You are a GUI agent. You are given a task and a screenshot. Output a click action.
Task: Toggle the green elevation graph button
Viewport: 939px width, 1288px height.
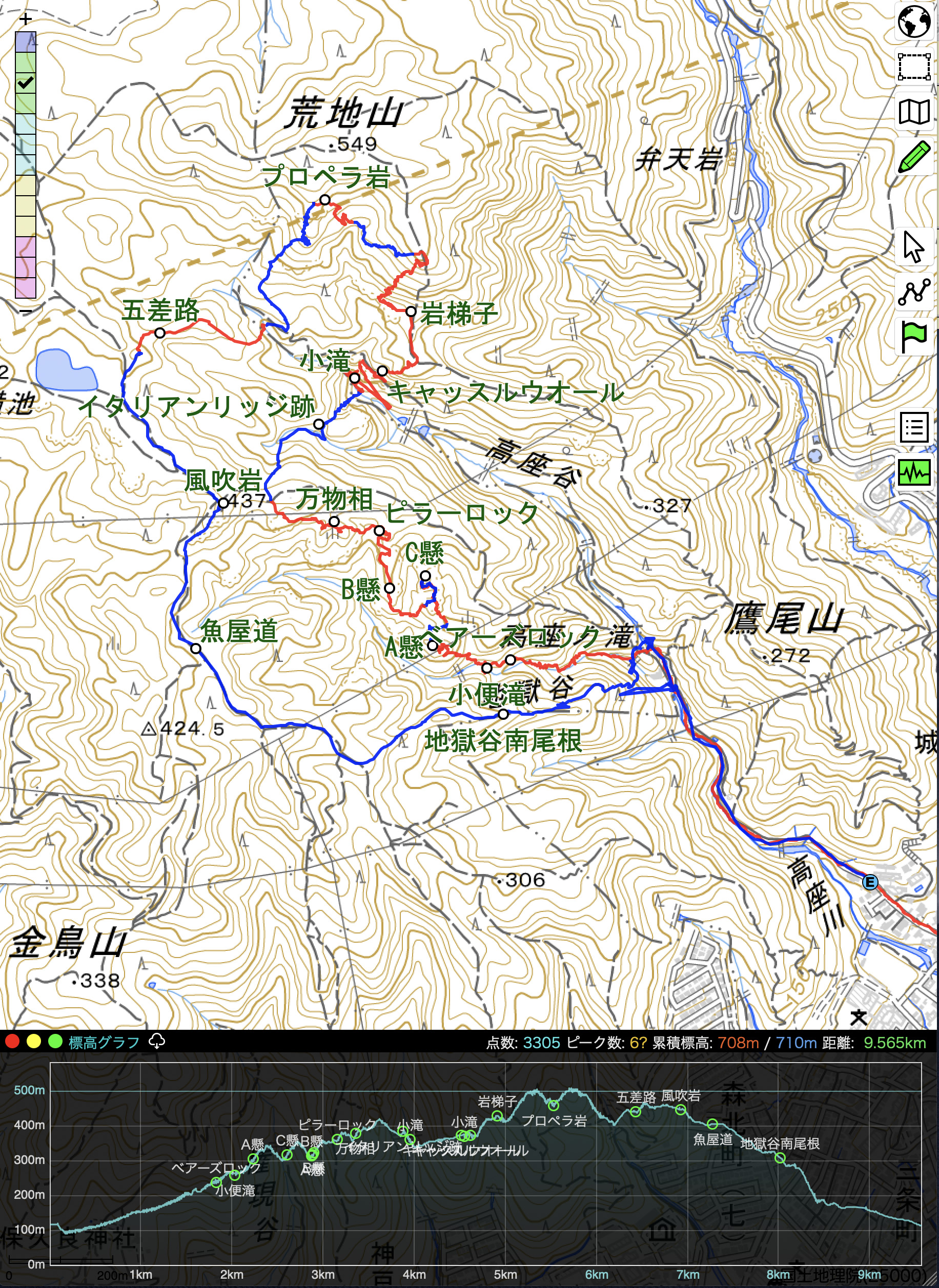(x=914, y=471)
